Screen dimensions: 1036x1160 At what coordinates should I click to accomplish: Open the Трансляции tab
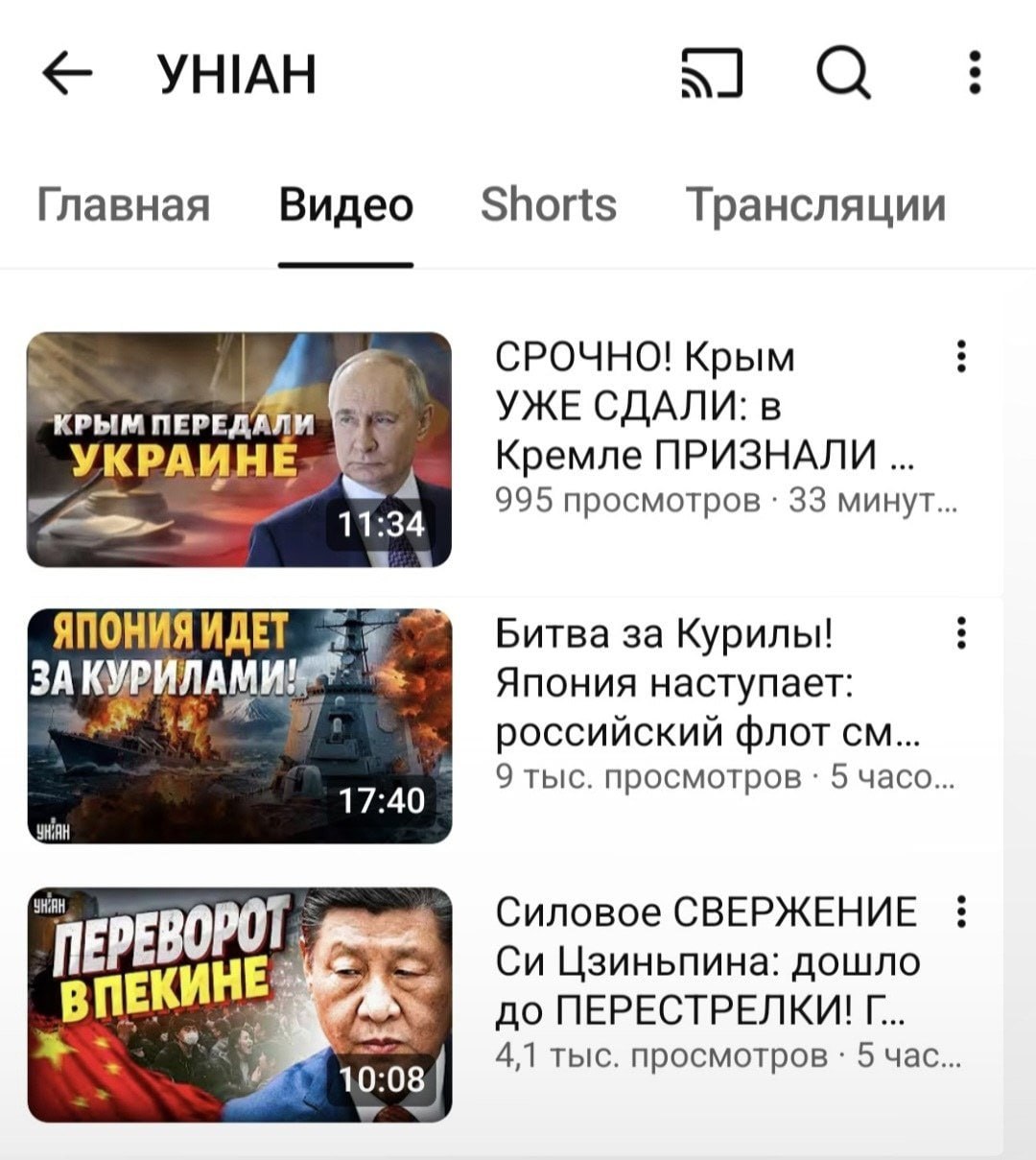coord(815,204)
